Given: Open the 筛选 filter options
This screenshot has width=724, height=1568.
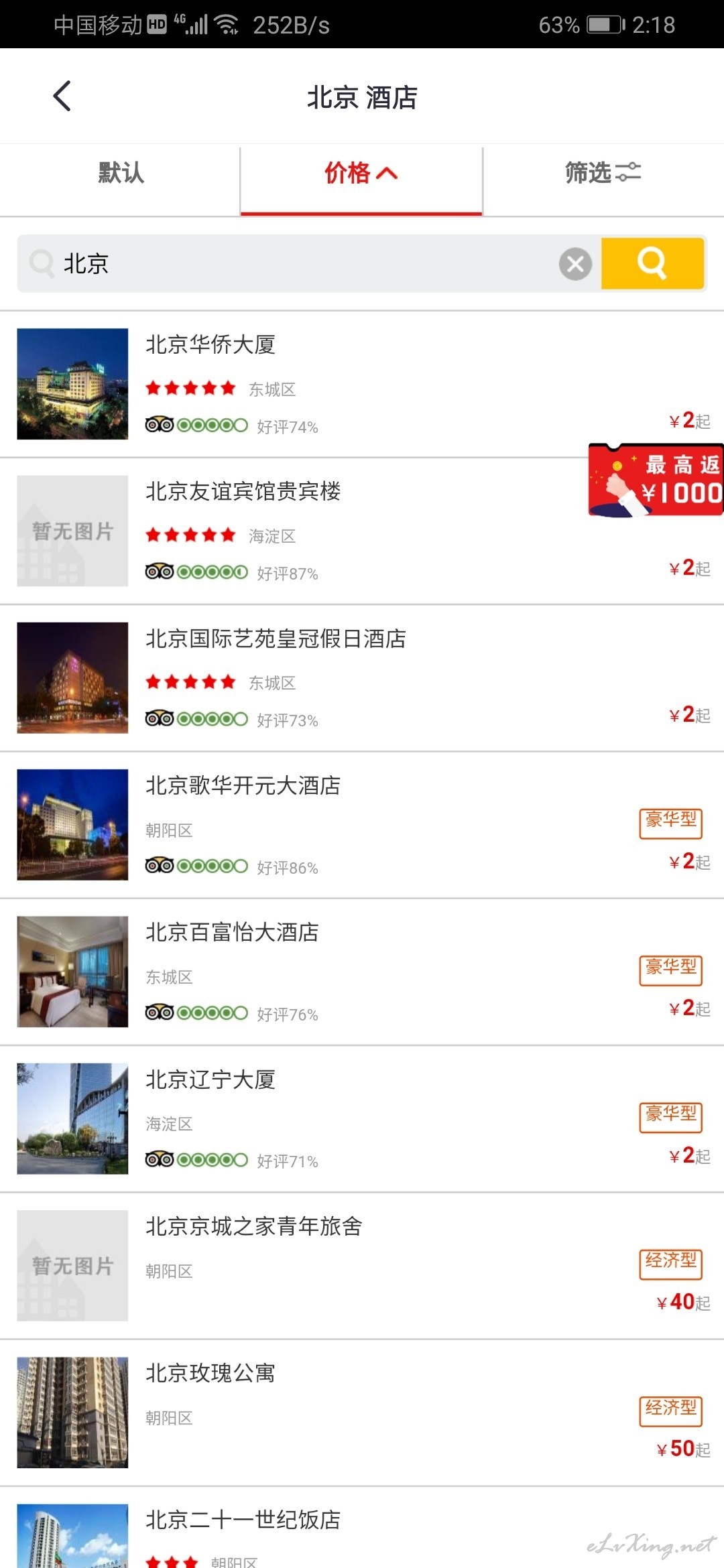Looking at the screenshot, I should point(603,173).
